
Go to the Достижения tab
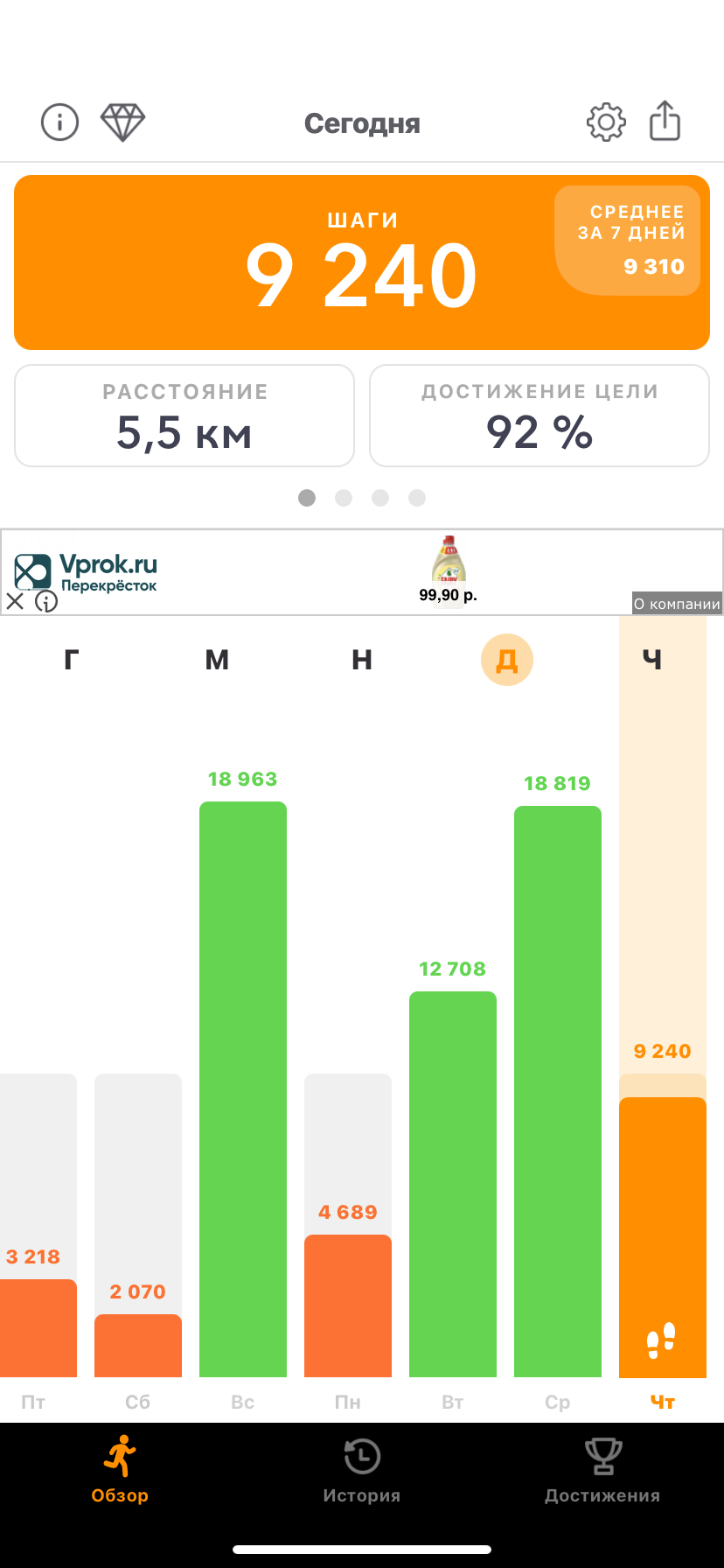(602, 1470)
